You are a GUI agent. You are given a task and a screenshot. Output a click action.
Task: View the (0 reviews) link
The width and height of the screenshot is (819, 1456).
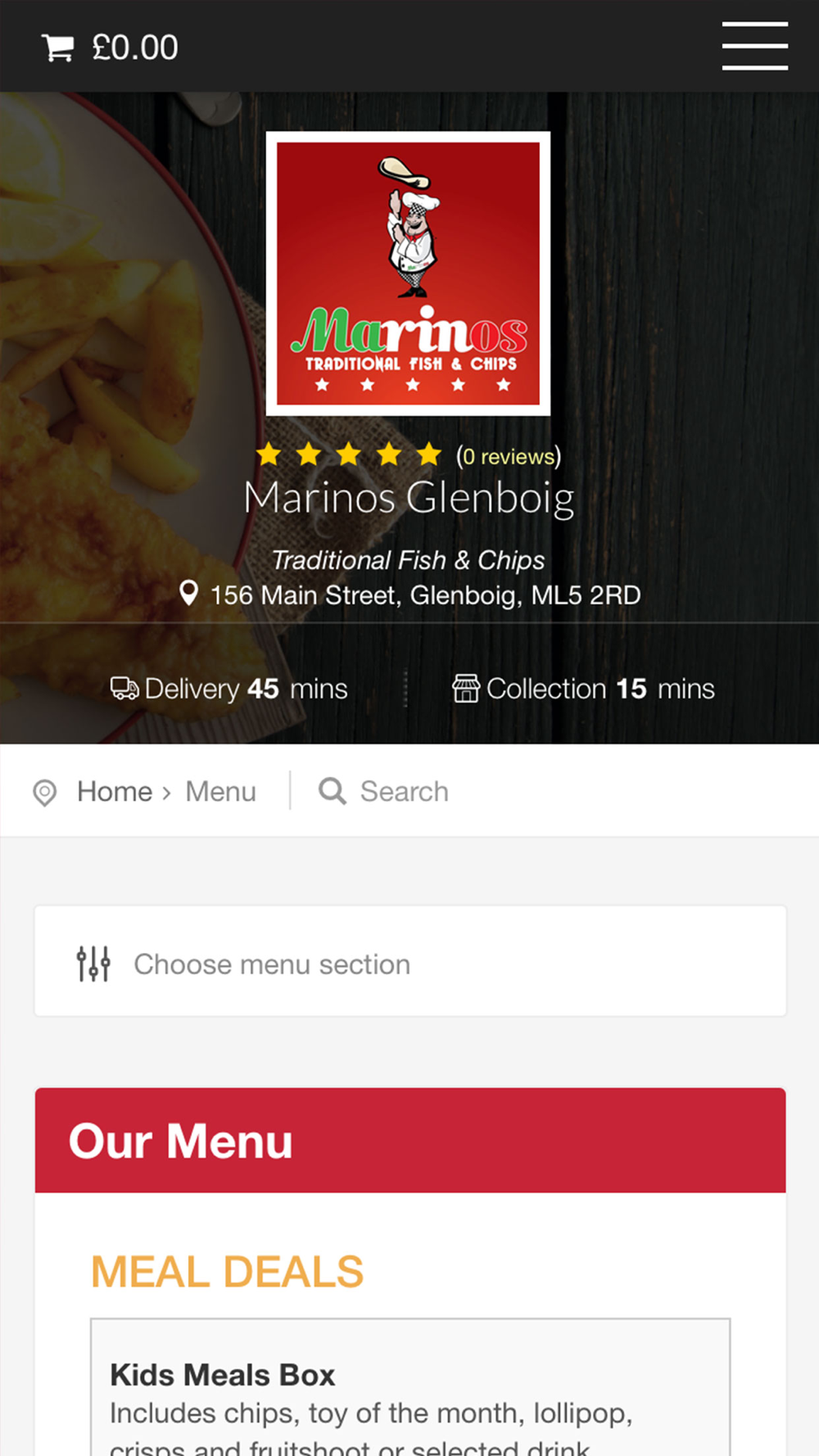tap(508, 456)
